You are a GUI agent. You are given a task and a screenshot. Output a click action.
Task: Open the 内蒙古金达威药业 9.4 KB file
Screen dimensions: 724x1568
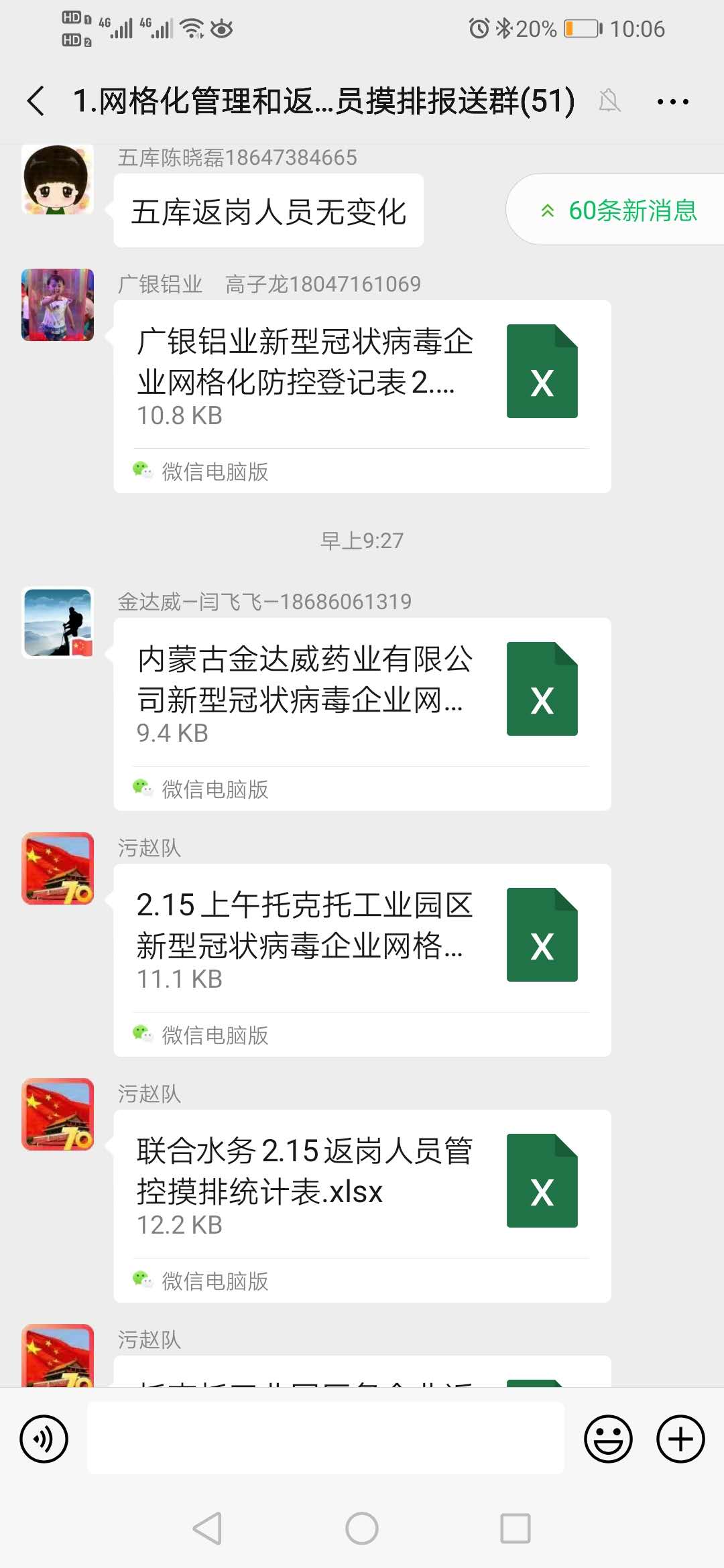click(362, 693)
